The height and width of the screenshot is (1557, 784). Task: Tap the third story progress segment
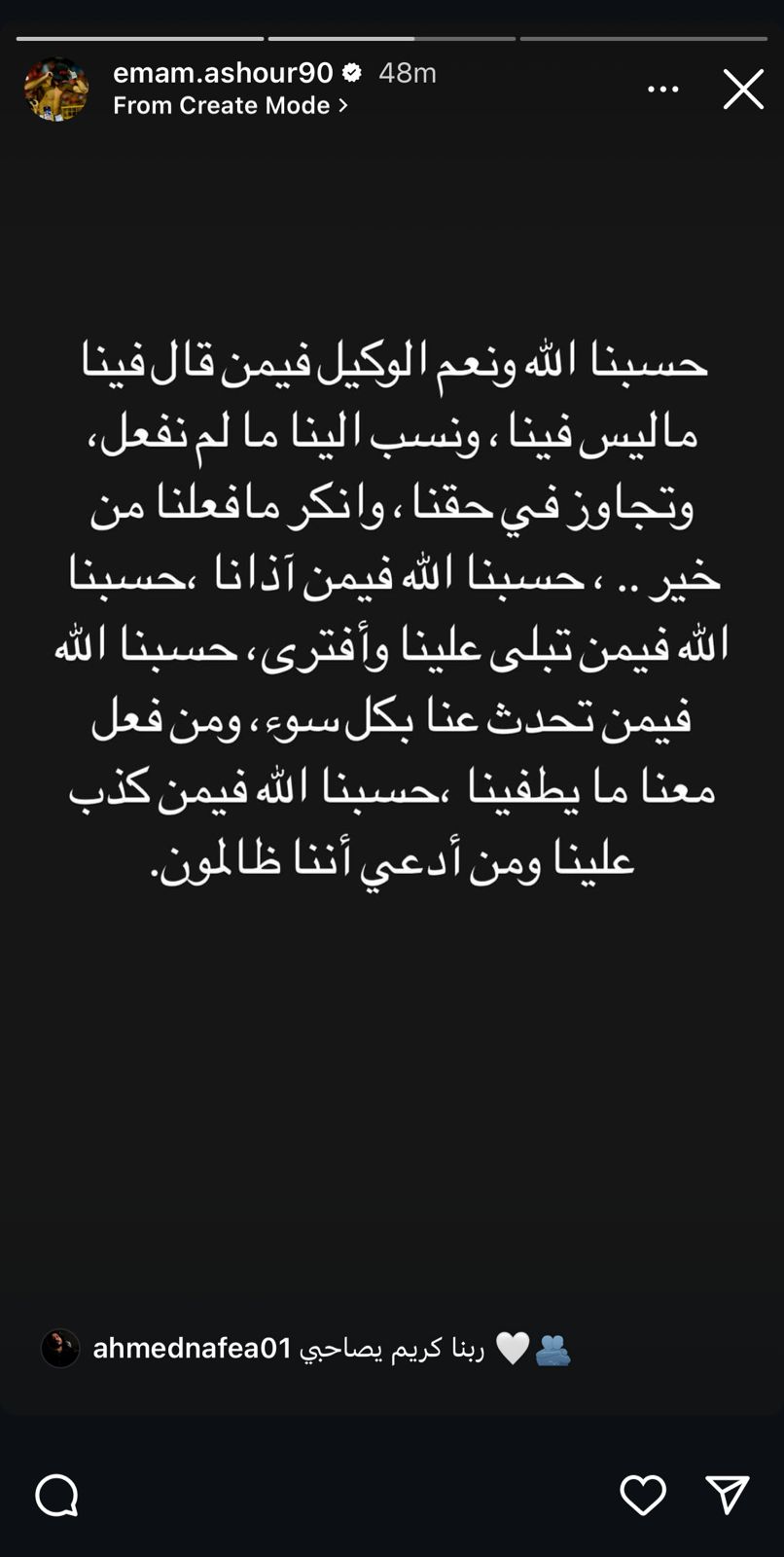(644, 38)
